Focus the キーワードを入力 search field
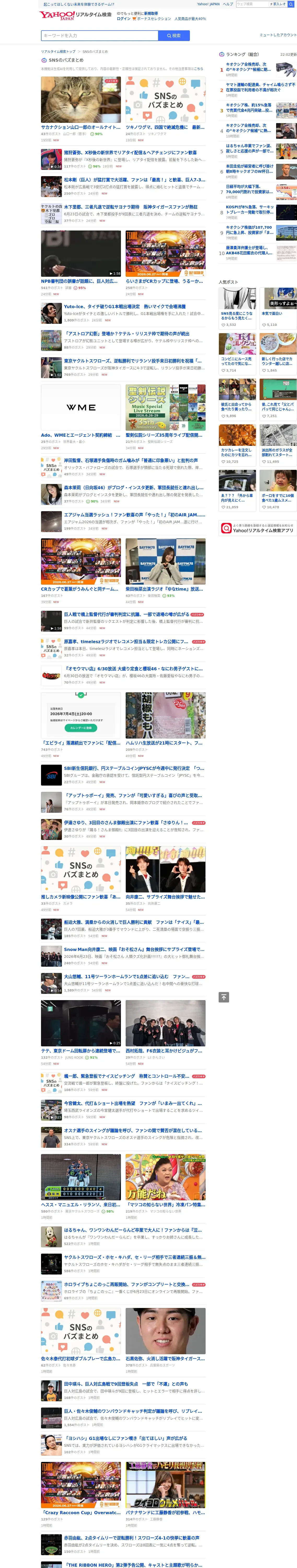This screenshot has width=297, height=1568. click(x=100, y=36)
